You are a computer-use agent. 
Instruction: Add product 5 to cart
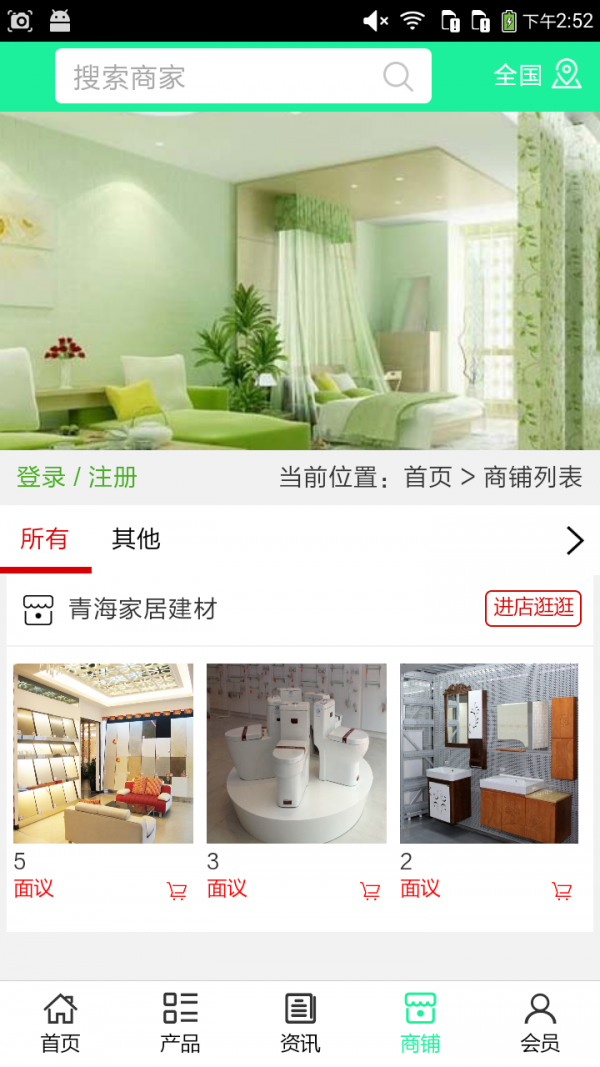pos(177,890)
